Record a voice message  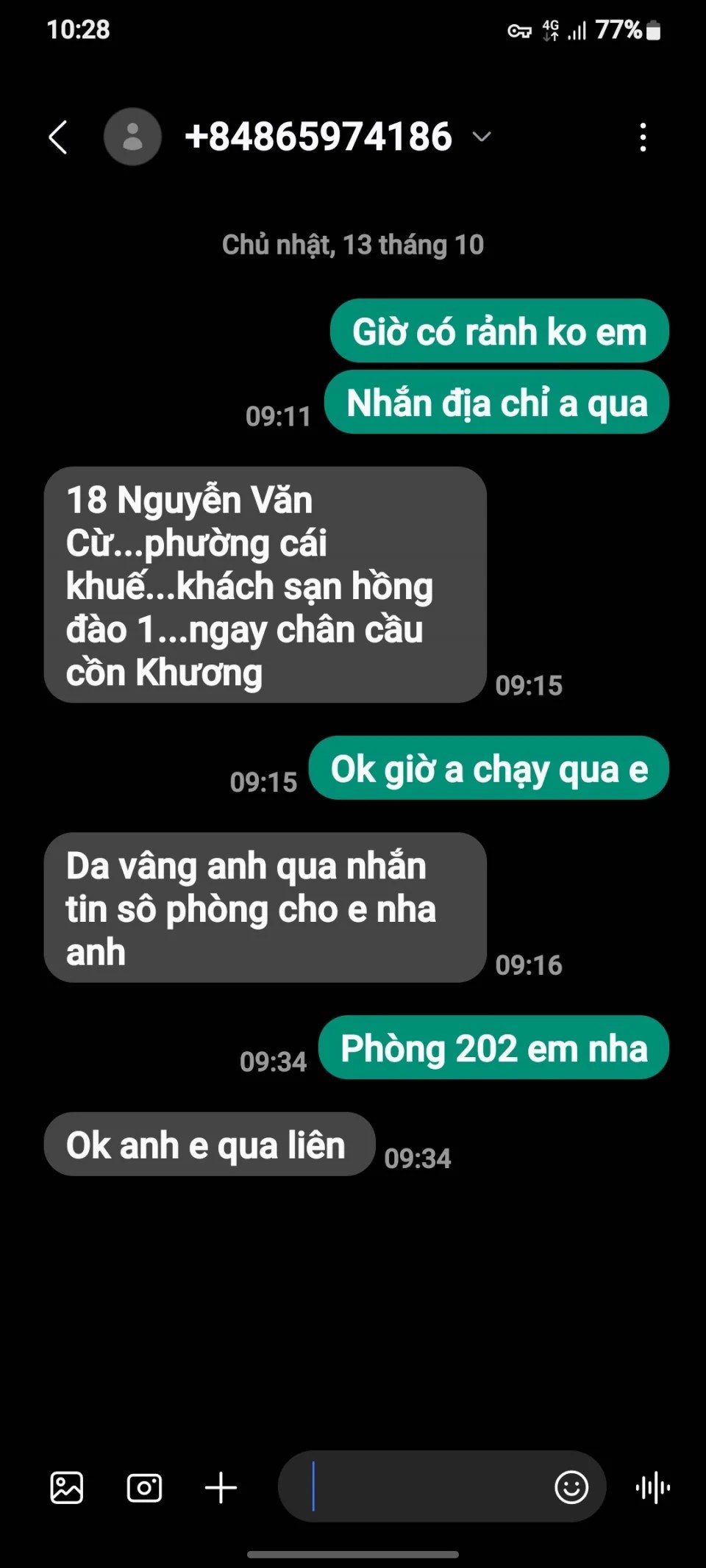652,1488
